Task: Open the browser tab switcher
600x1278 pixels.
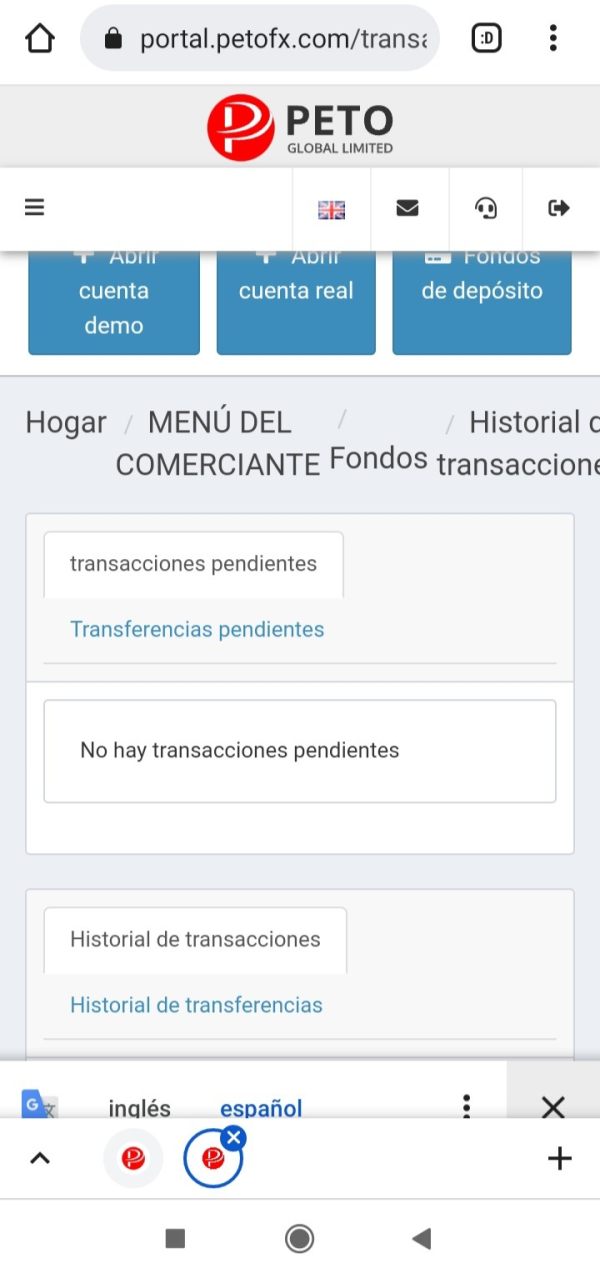Action: tap(487, 39)
